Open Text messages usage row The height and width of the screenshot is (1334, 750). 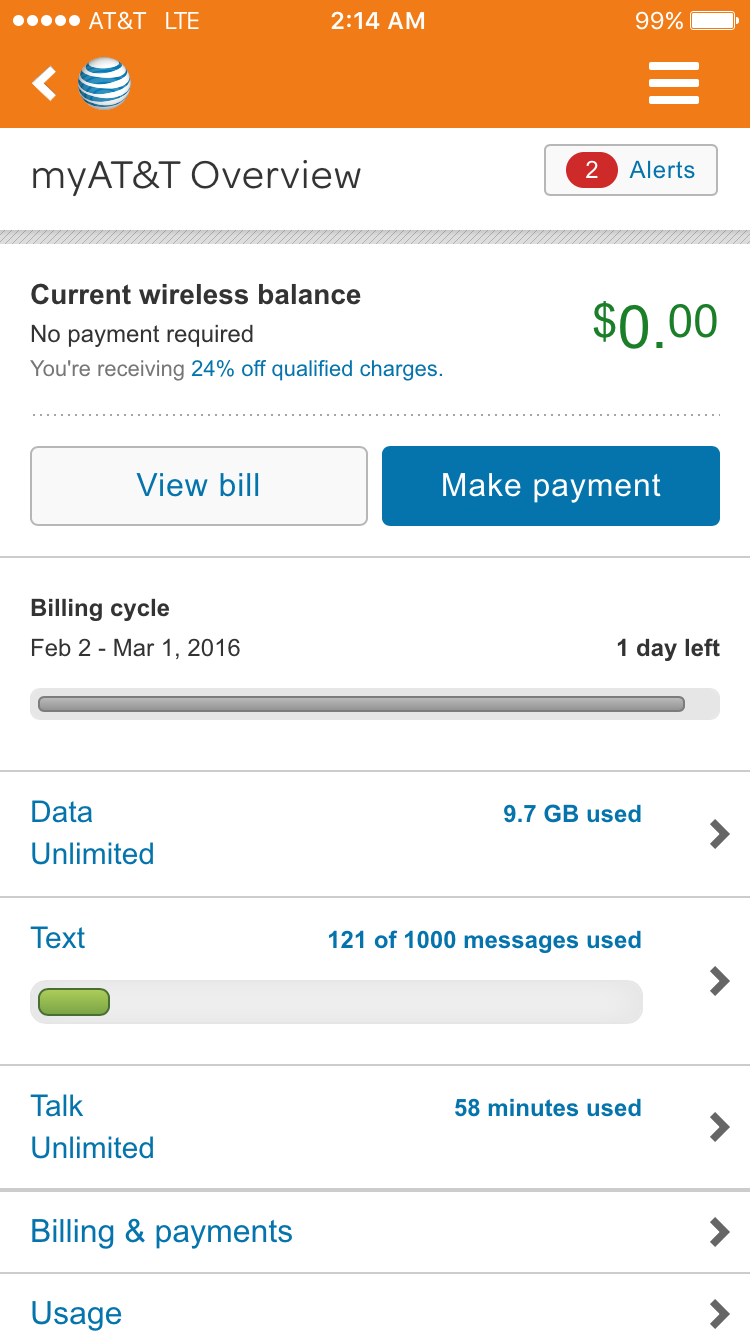coord(375,981)
